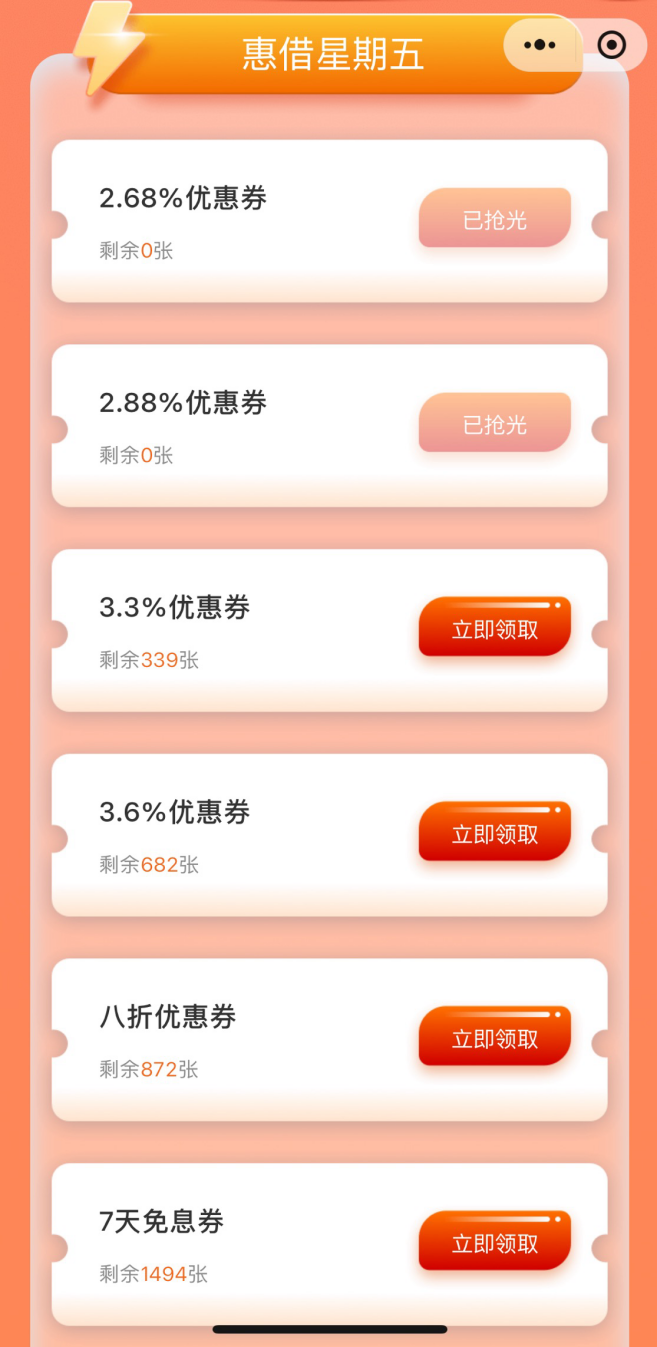
Task: Claim the 3.3% coupon now
Action: (494, 628)
